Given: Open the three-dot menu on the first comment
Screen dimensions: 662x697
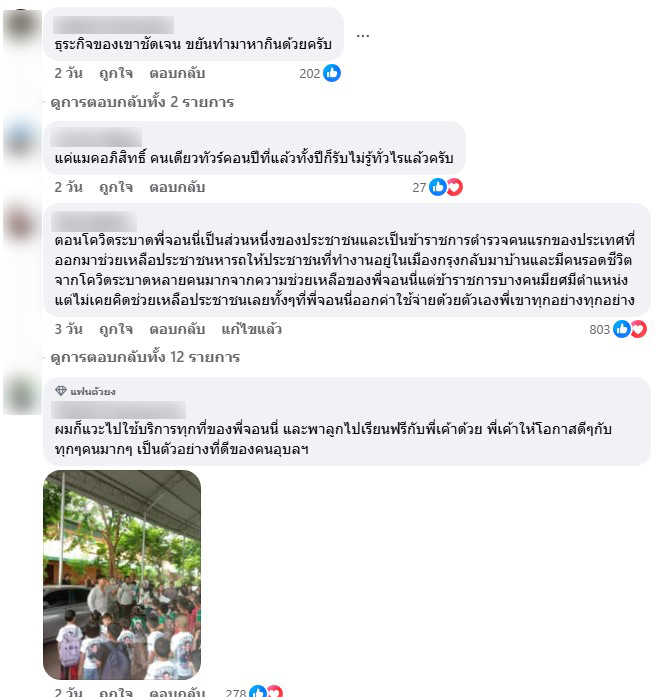Looking at the screenshot, I should [x=362, y=35].
